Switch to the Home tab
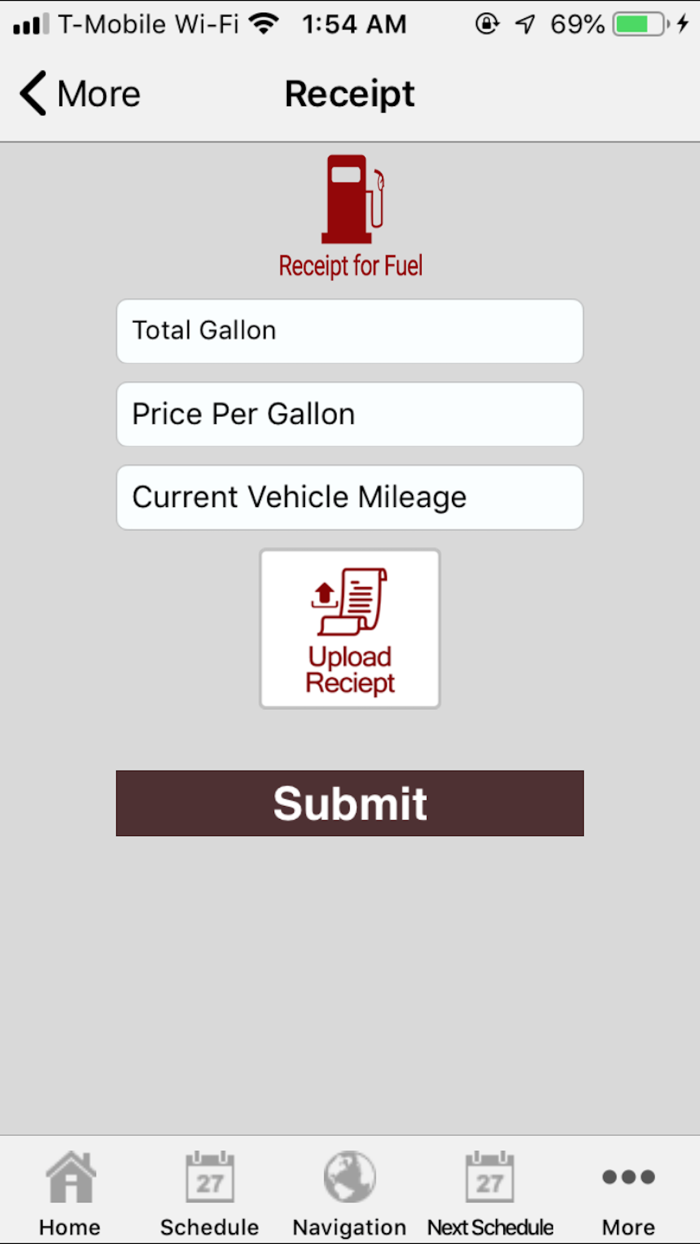Screen dimensions: 700x1244 70,1193
